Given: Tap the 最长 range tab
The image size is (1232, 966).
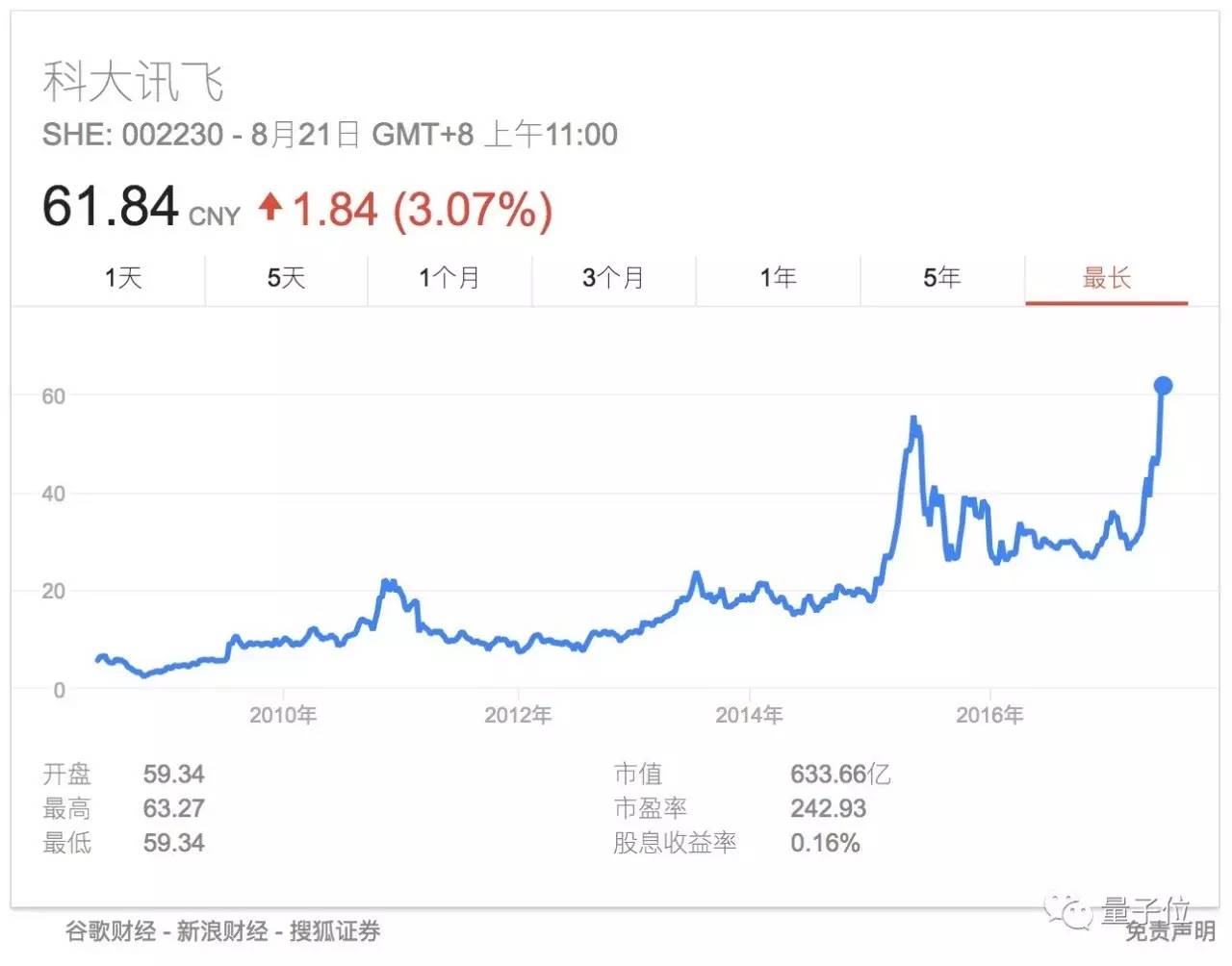Looking at the screenshot, I should tap(1106, 279).
